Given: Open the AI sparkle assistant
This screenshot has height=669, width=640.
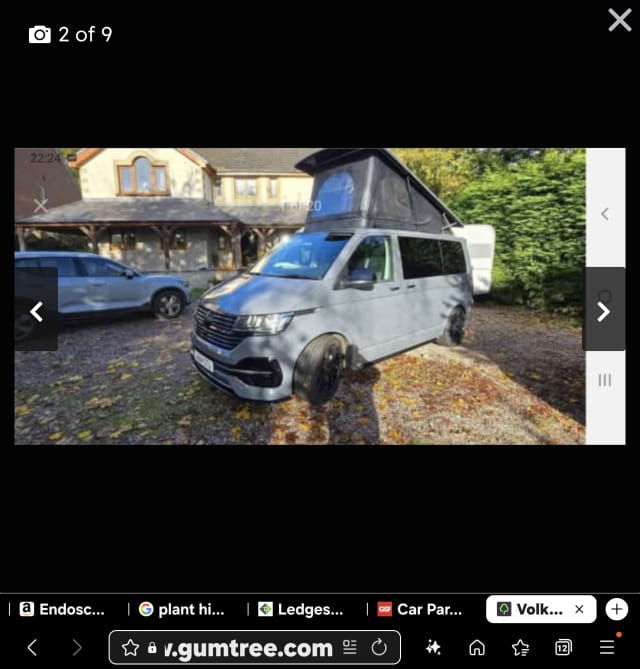Looking at the screenshot, I should click(433, 647).
